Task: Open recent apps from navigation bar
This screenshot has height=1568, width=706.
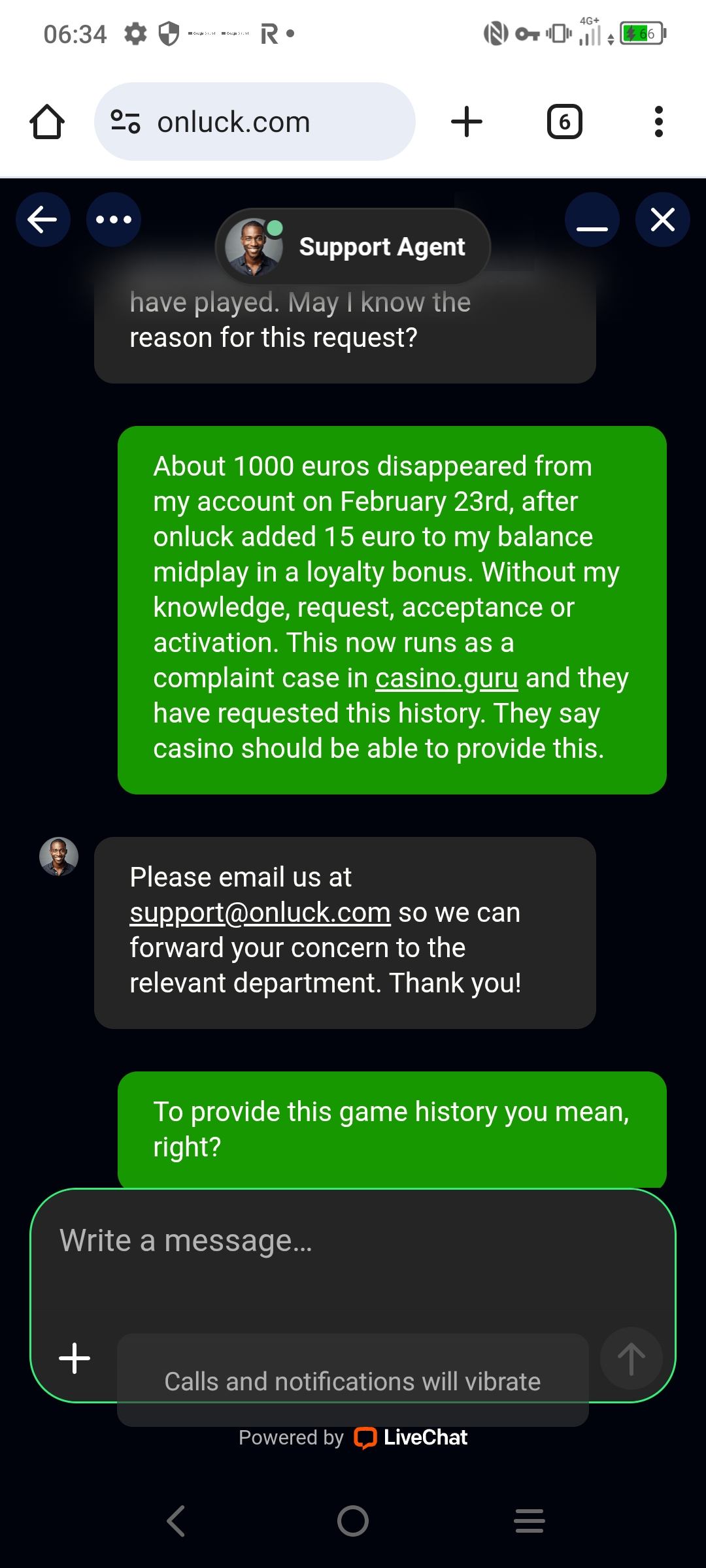Action: (x=529, y=1521)
